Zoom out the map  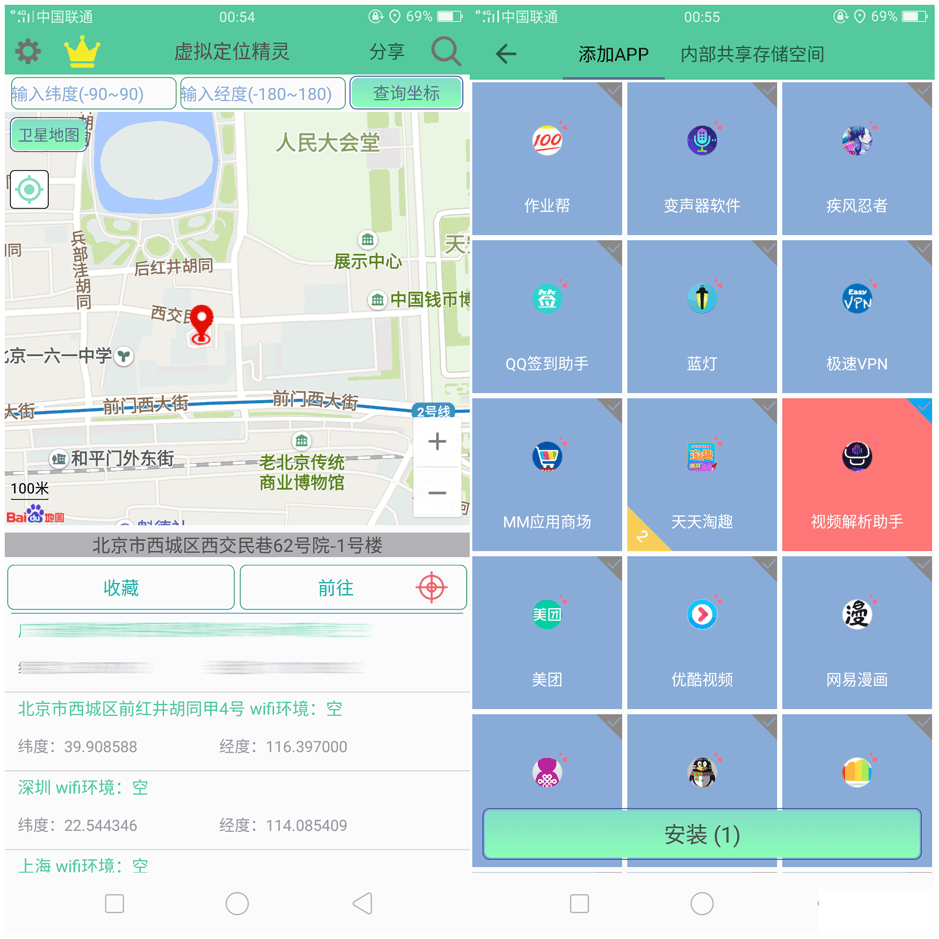point(437,492)
